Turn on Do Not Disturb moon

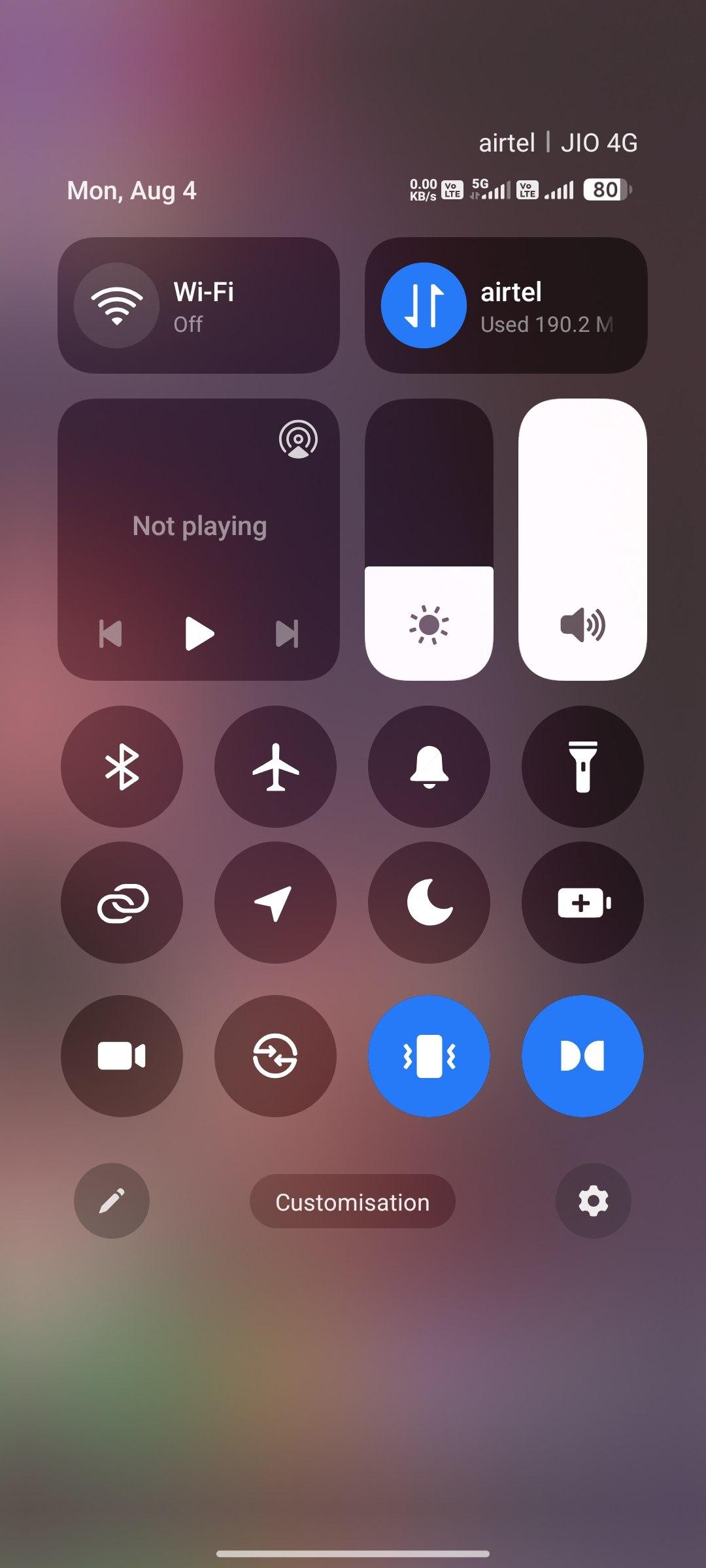tap(429, 902)
